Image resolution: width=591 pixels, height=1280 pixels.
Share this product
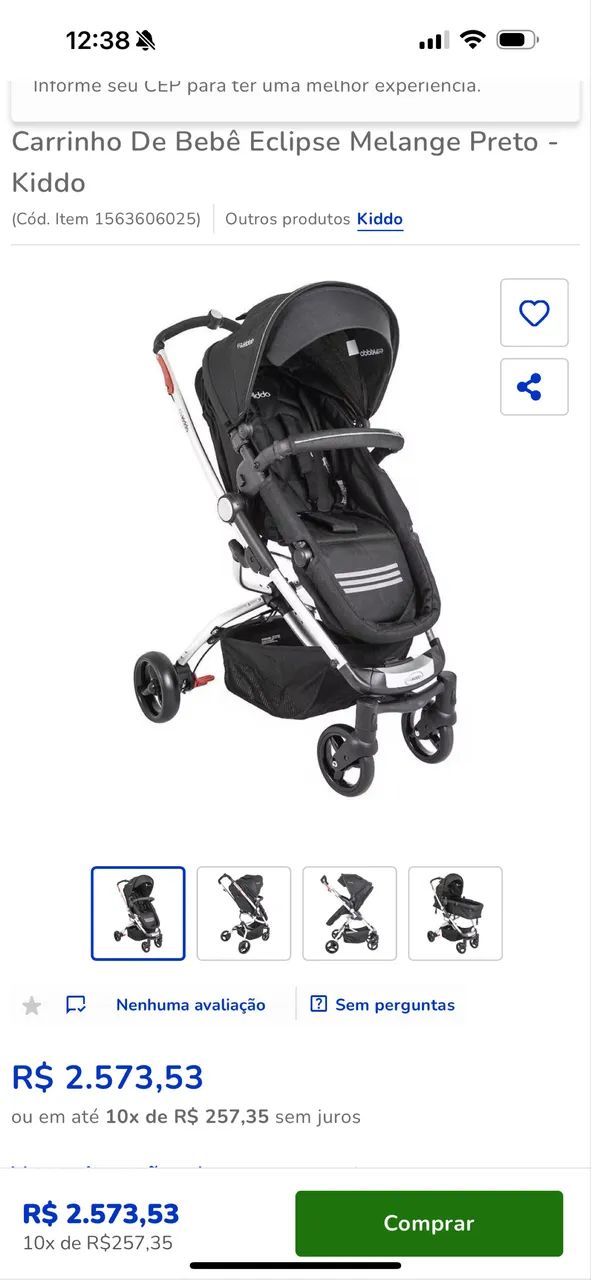[534, 387]
